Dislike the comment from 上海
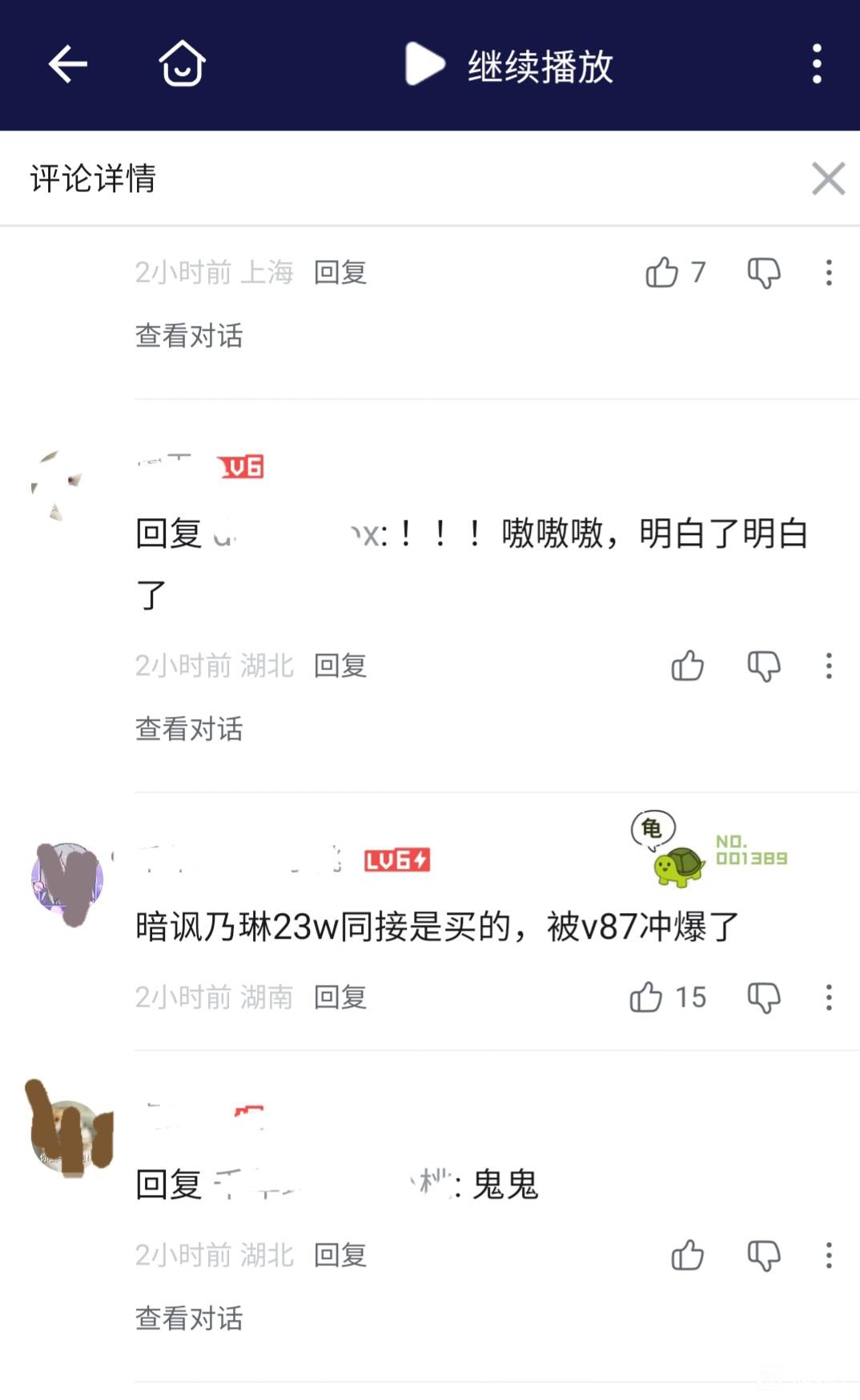 tap(764, 273)
